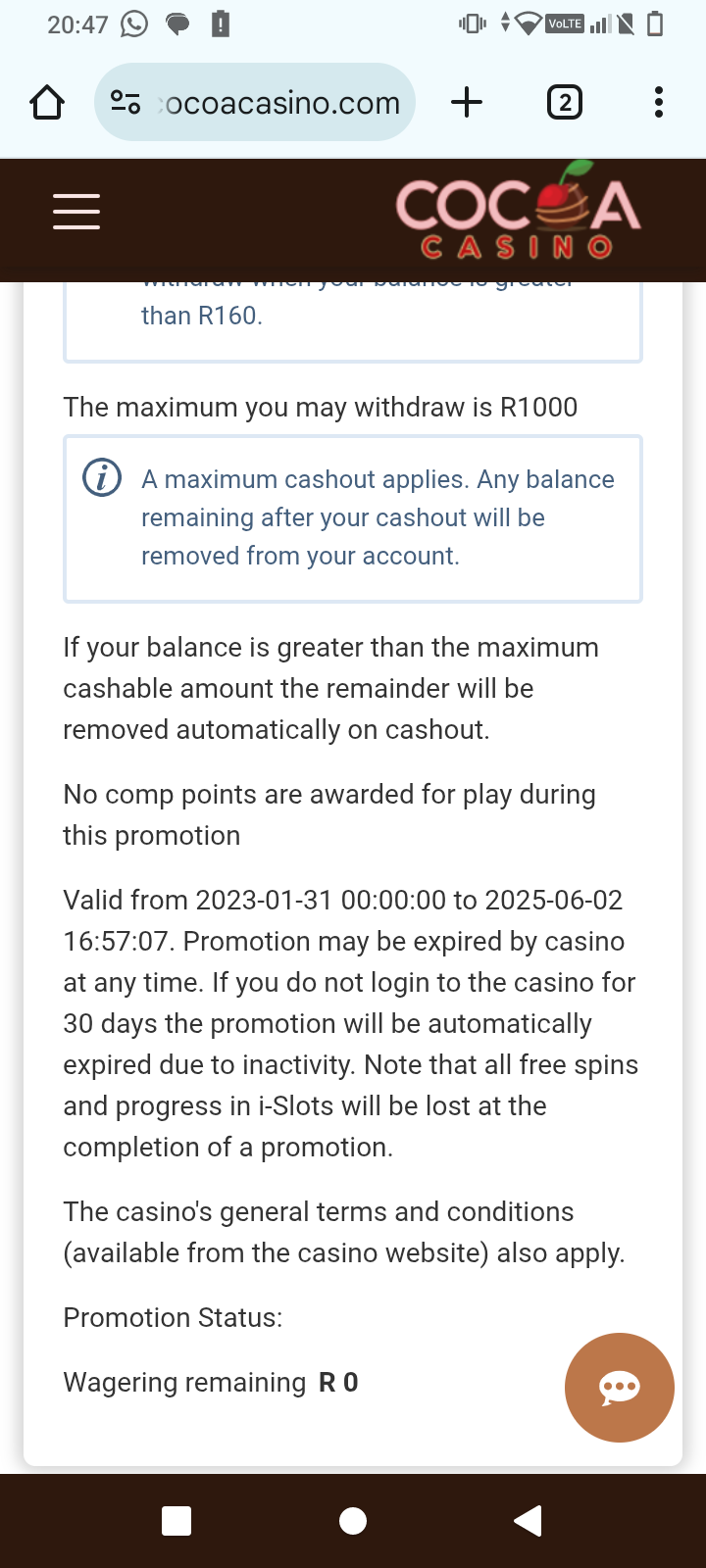Open the Cocoa Casino hamburger menu
This screenshot has width=706, height=1568.
(x=76, y=212)
